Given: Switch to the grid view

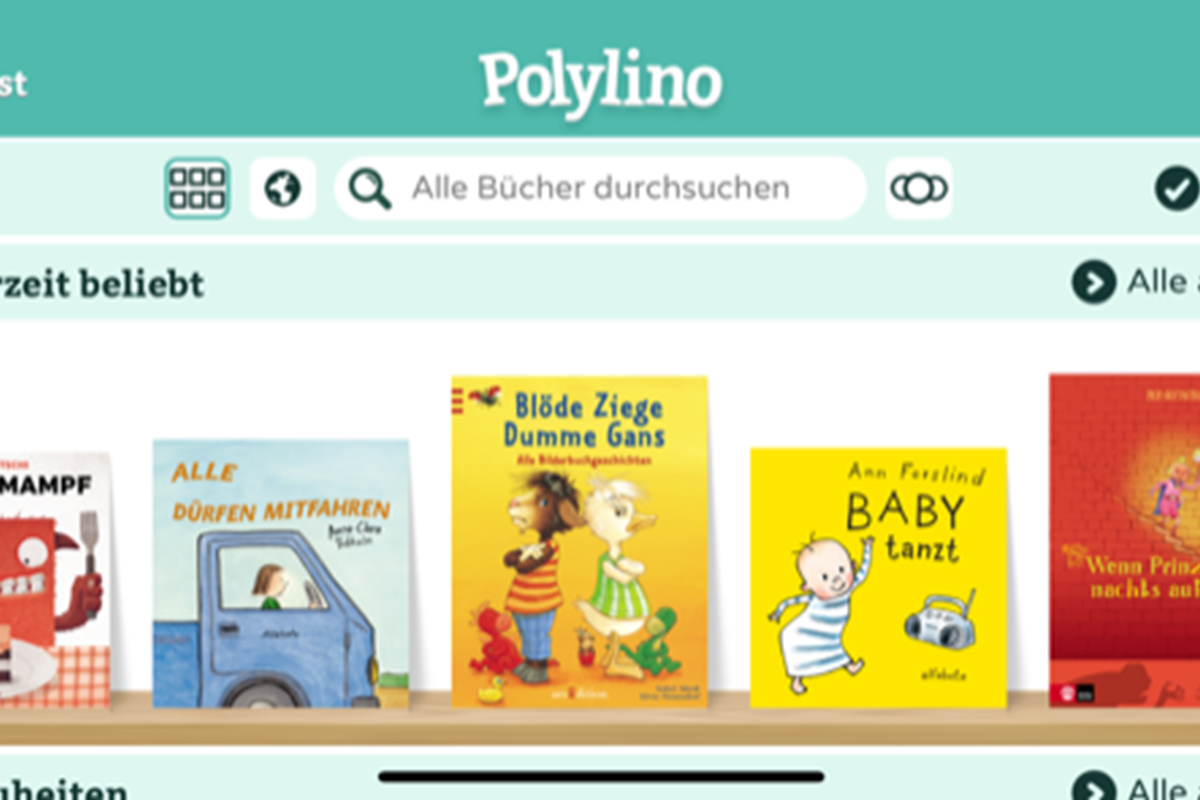Looking at the screenshot, I should [197, 188].
